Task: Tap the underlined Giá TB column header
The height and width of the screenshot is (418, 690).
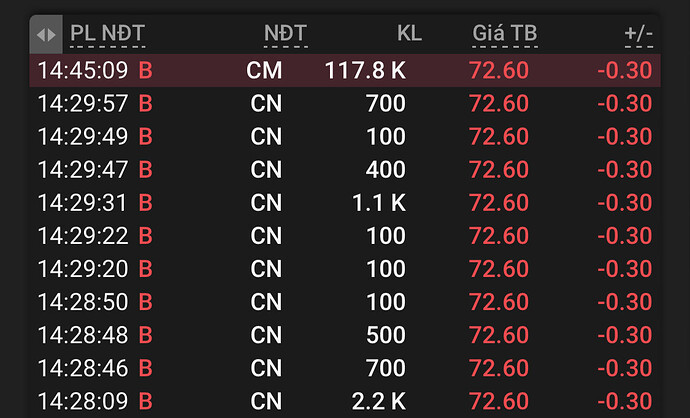Action: click(x=504, y=34)
